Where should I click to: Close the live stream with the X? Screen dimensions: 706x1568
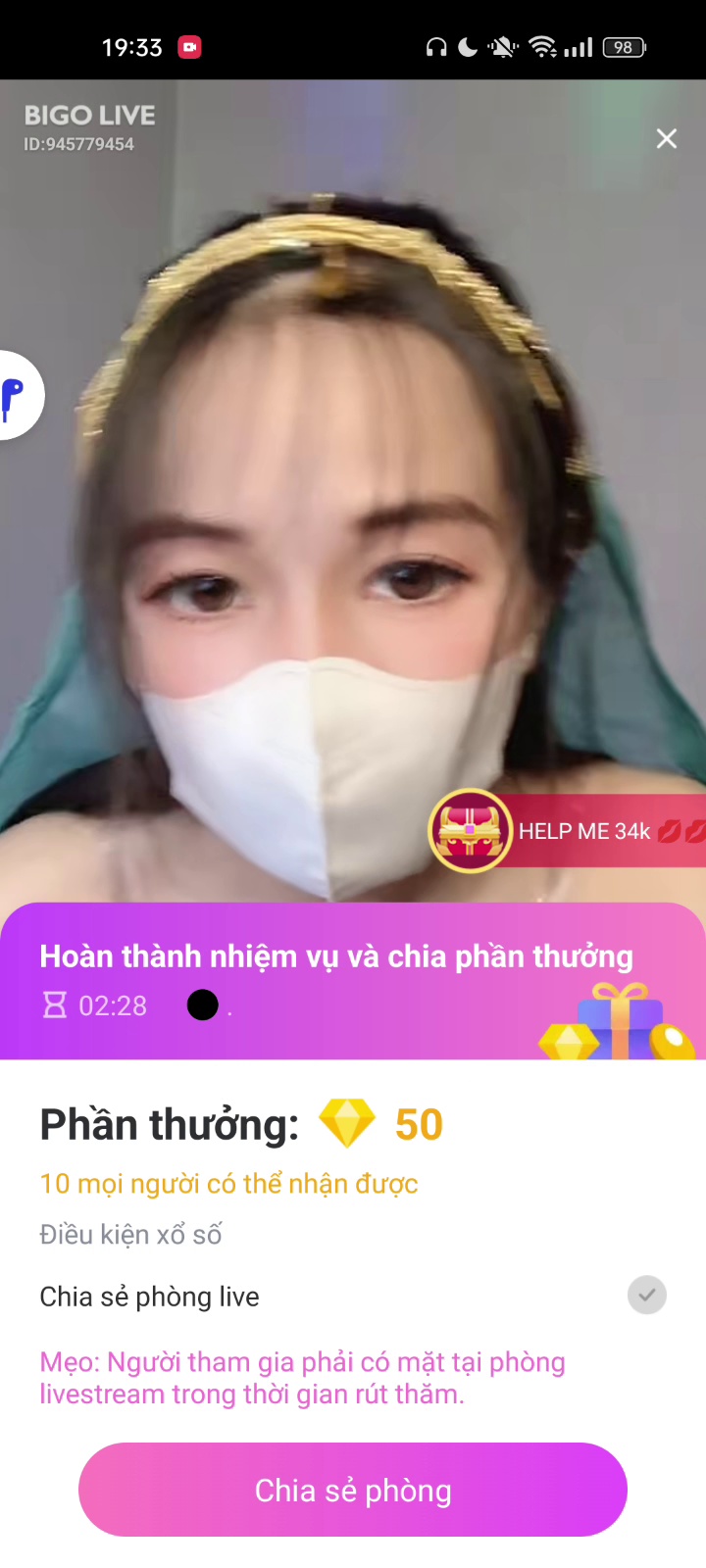667,139
